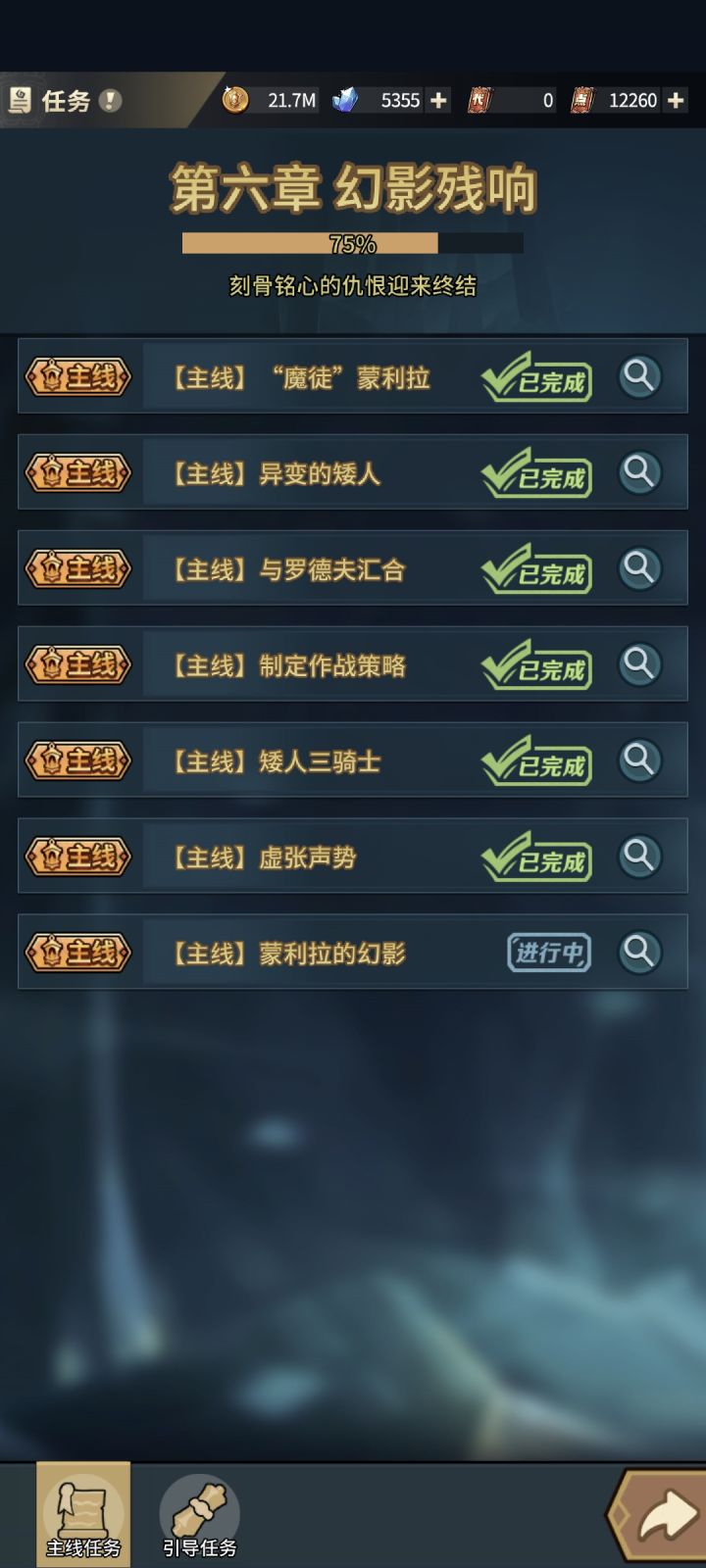Click the task scroll icon top-left
The height and width of the screenshot is (1568, 706).
[x=22, y=98]
